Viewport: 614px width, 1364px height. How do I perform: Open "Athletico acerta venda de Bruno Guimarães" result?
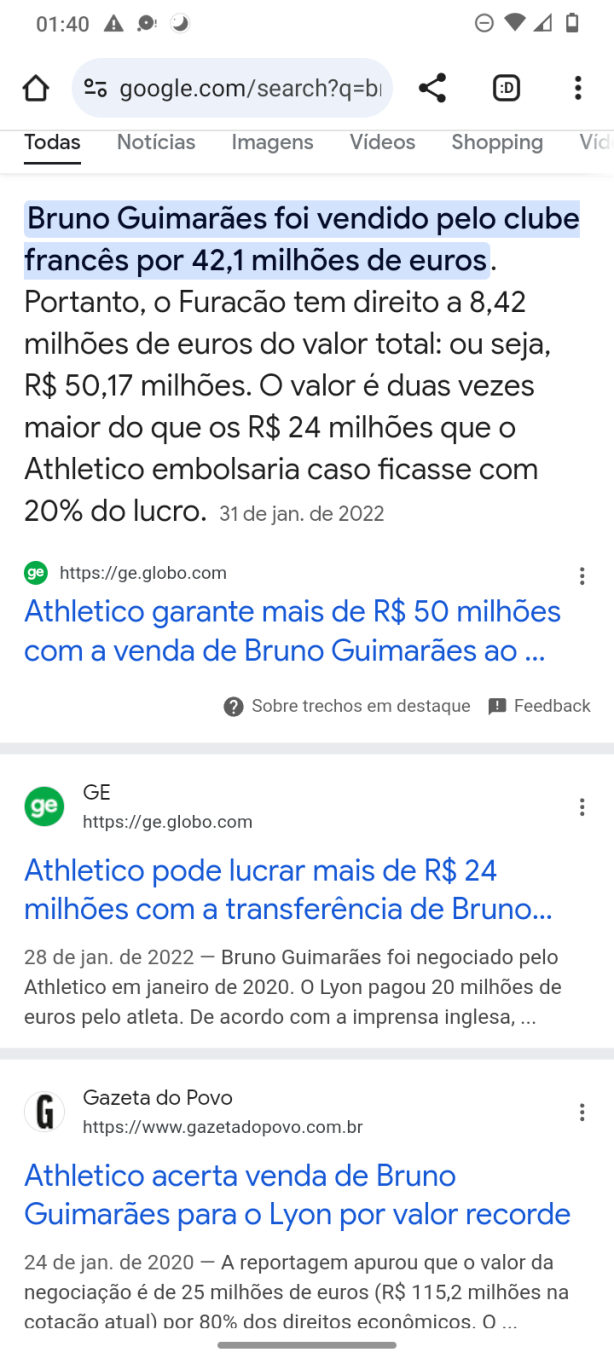coord(297,1195)
